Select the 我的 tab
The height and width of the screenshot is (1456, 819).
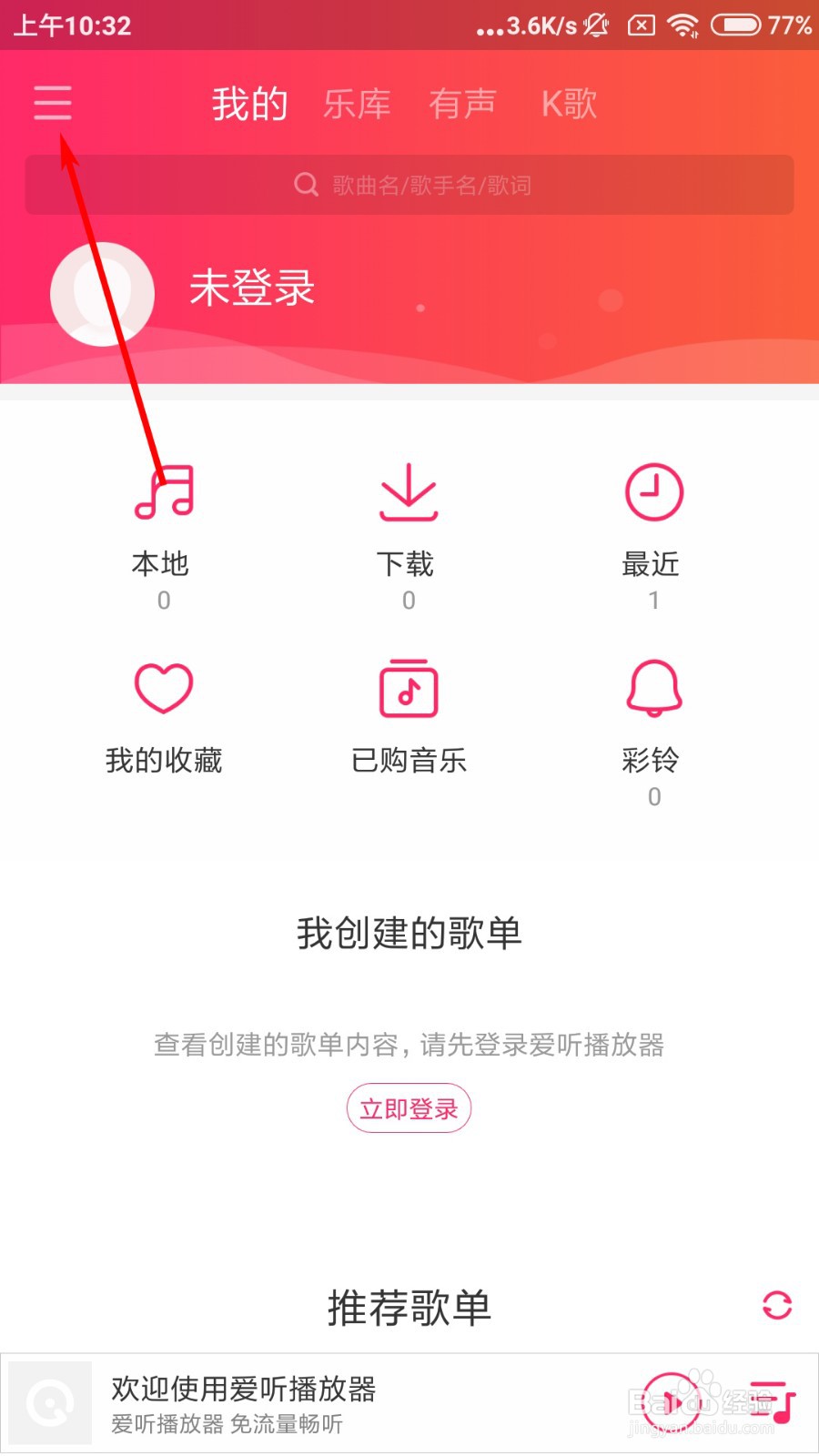coord(250,103)
